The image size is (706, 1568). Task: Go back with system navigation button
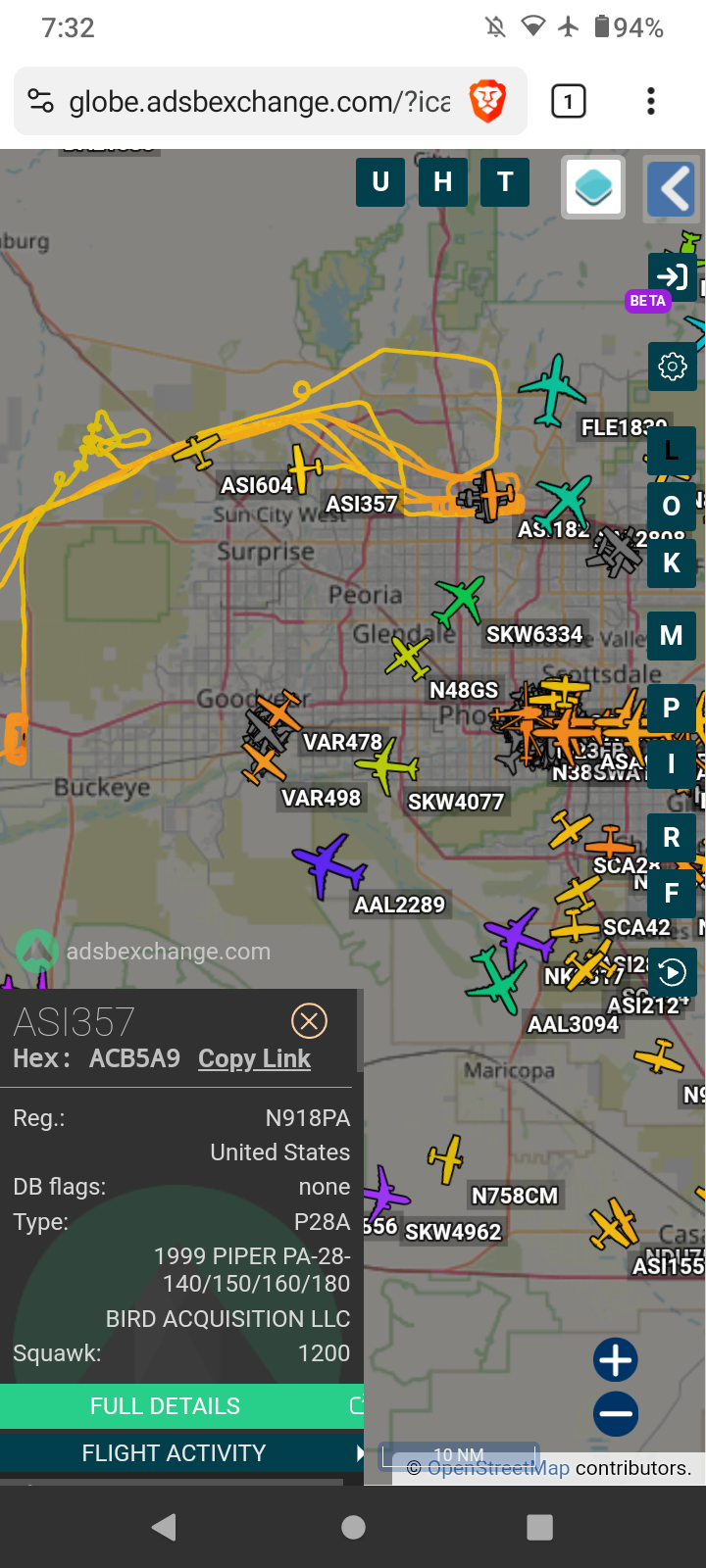pos(165,1527)
